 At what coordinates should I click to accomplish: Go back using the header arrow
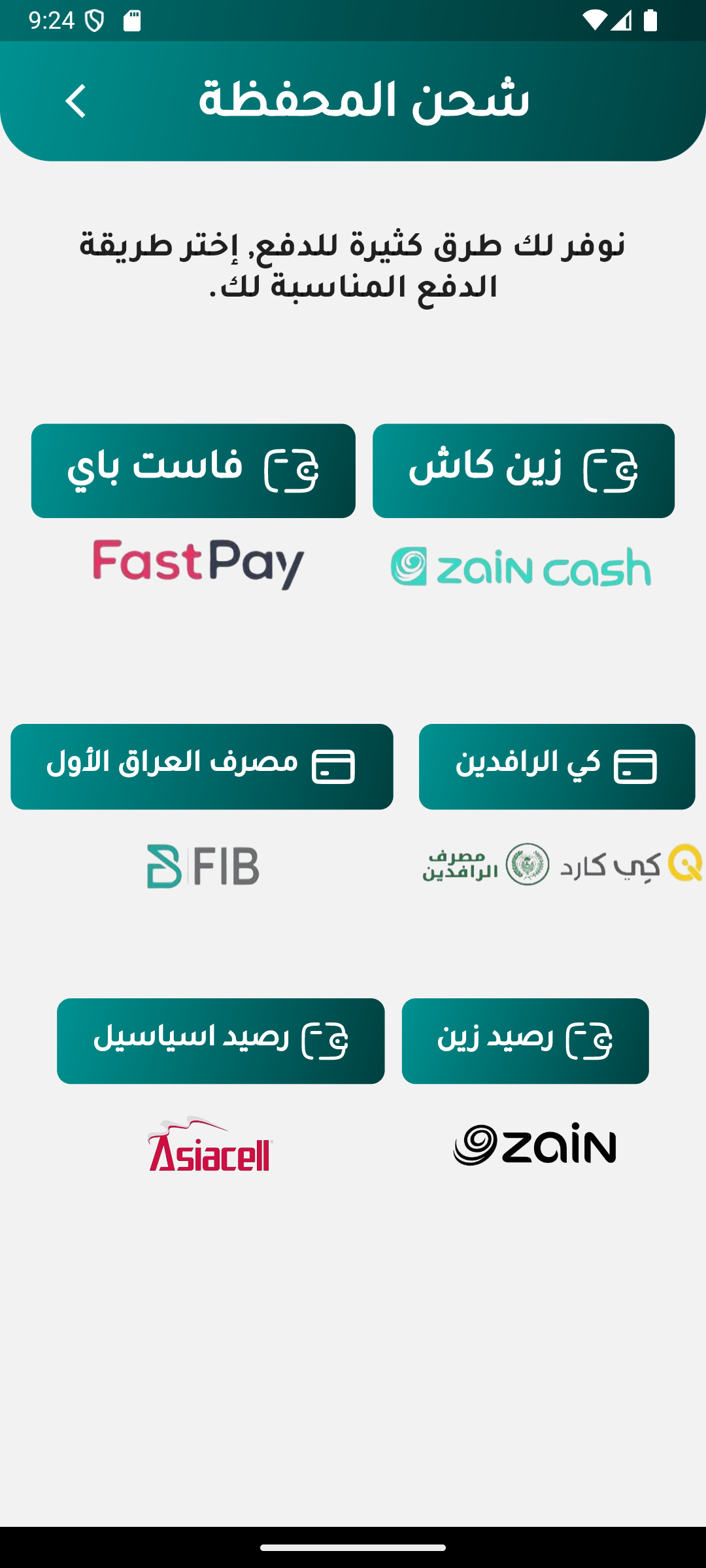pyautogui.click(x=76, y=101)
